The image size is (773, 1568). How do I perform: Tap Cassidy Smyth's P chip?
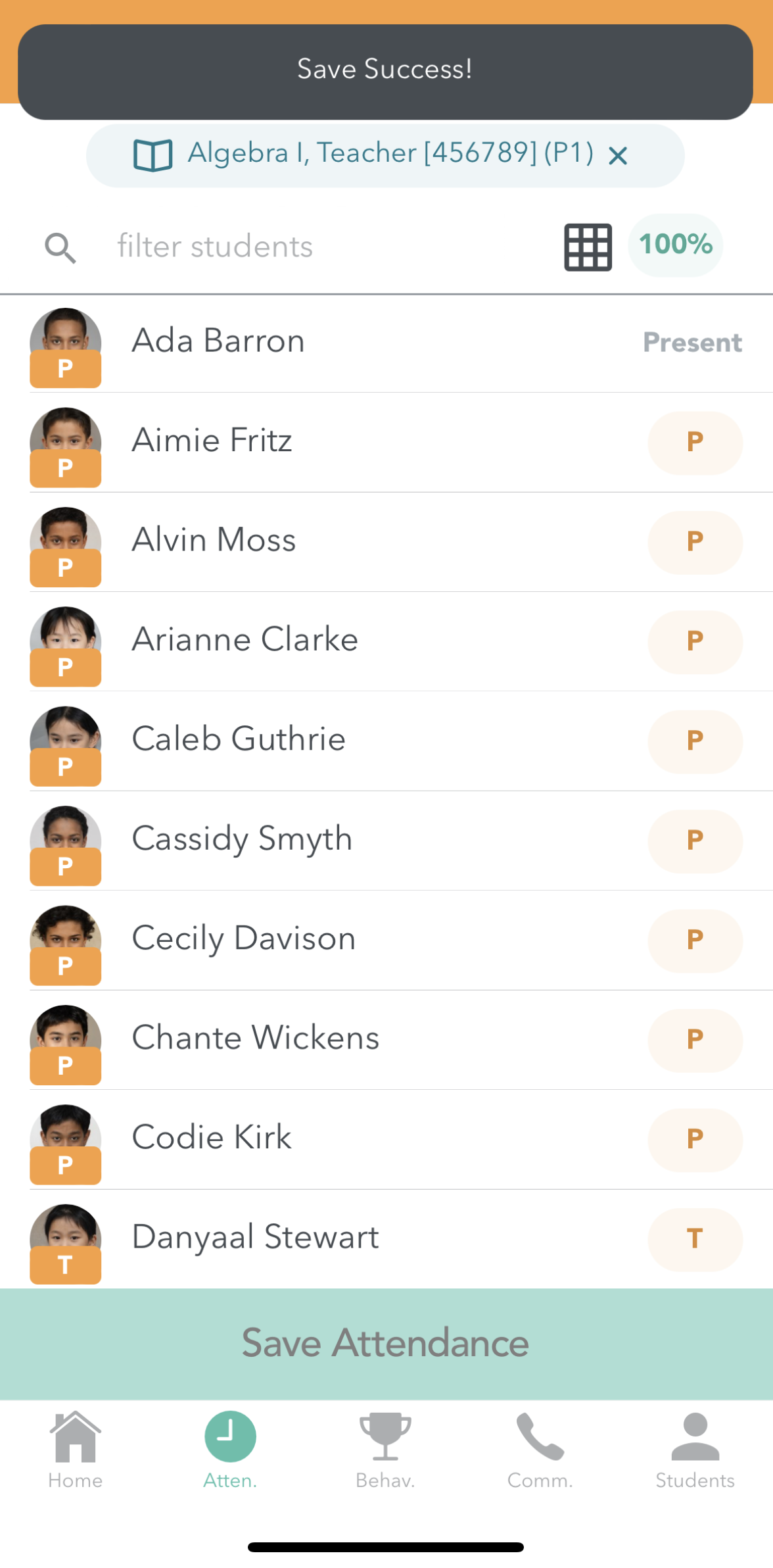[x=695, y=841]
